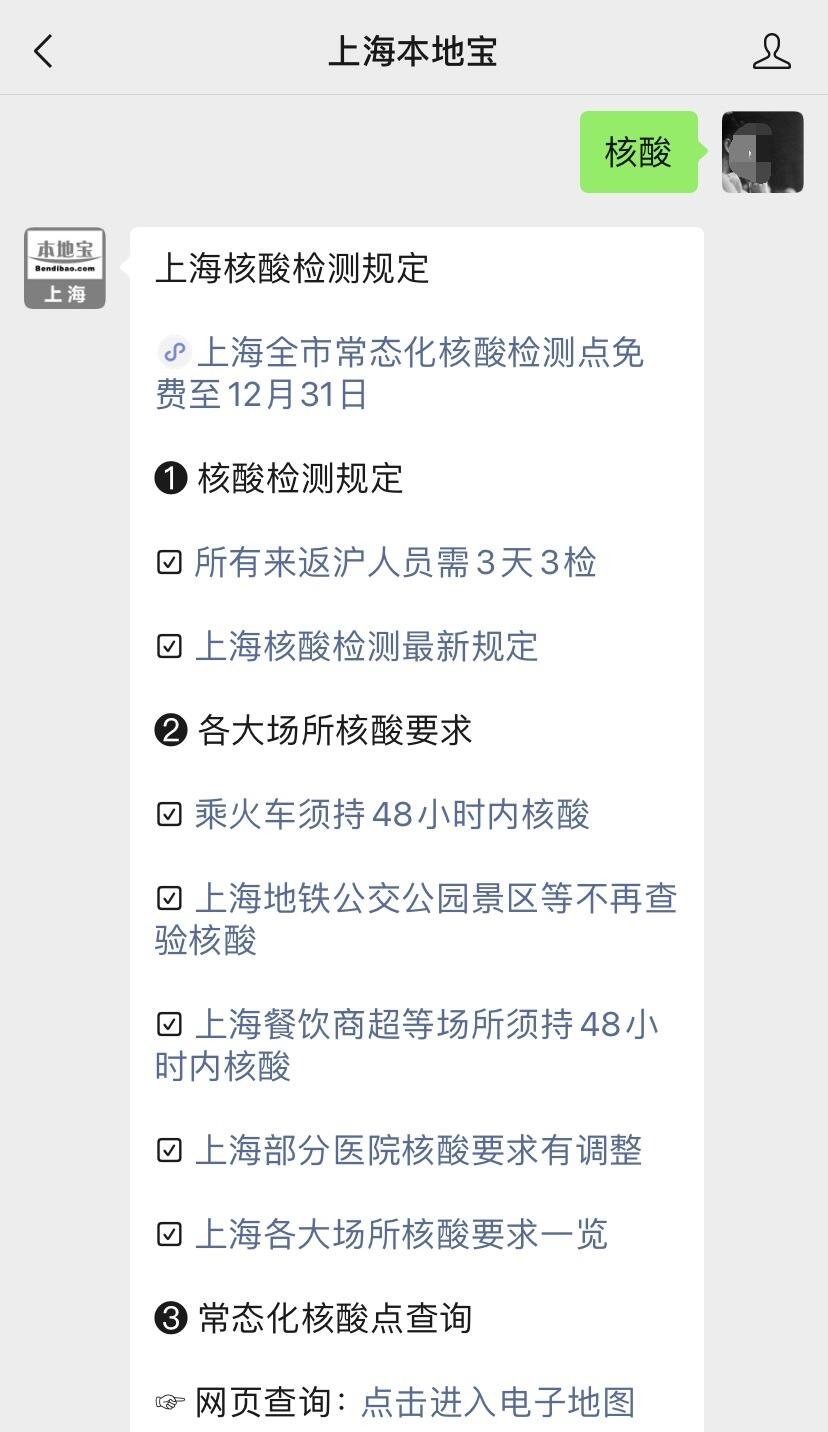The width and height of the screenshot is (828, 1432).
Task: Open 乘火车须持48小时内核酸 link
Action: click(392, 814)
